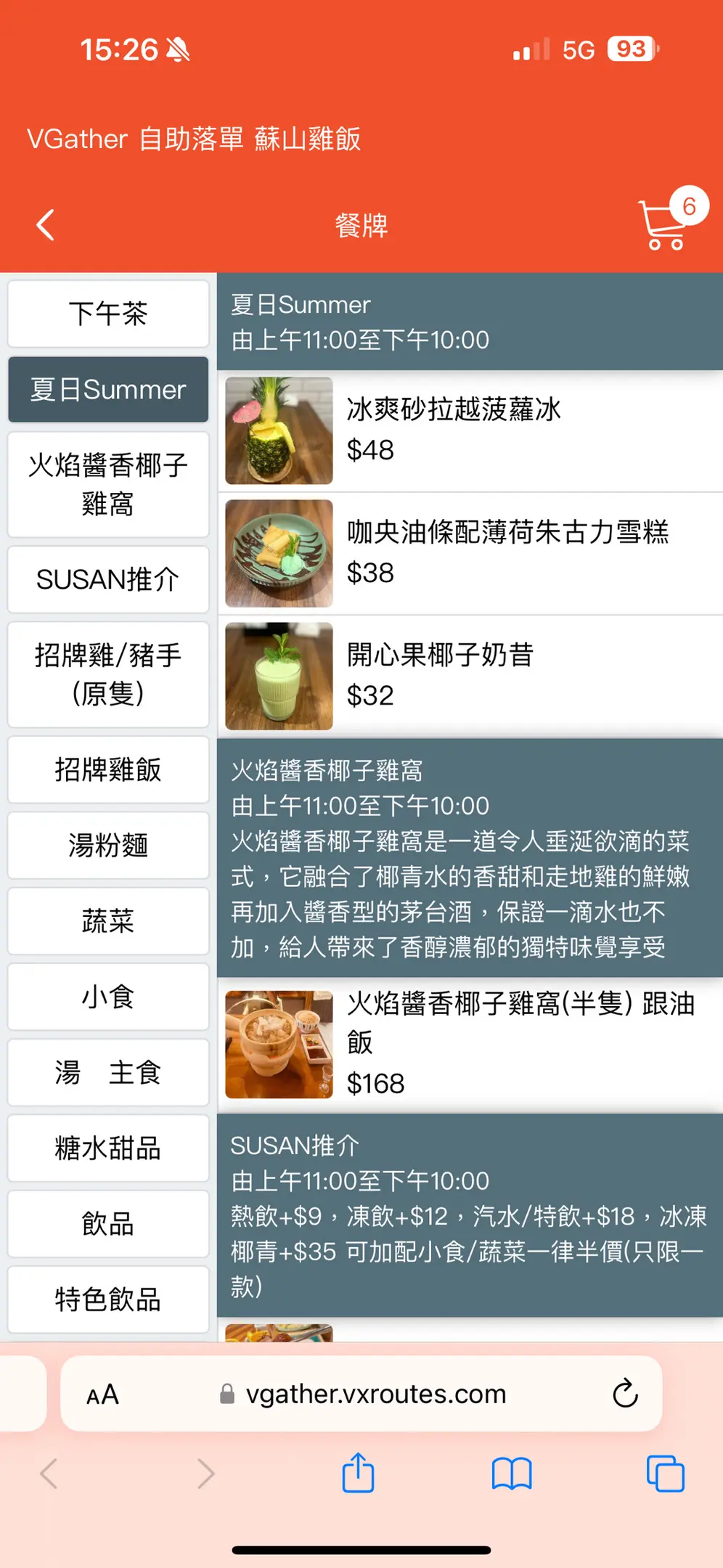
Task: Show the 招牌雞飯 category
Action: (108, 769)
